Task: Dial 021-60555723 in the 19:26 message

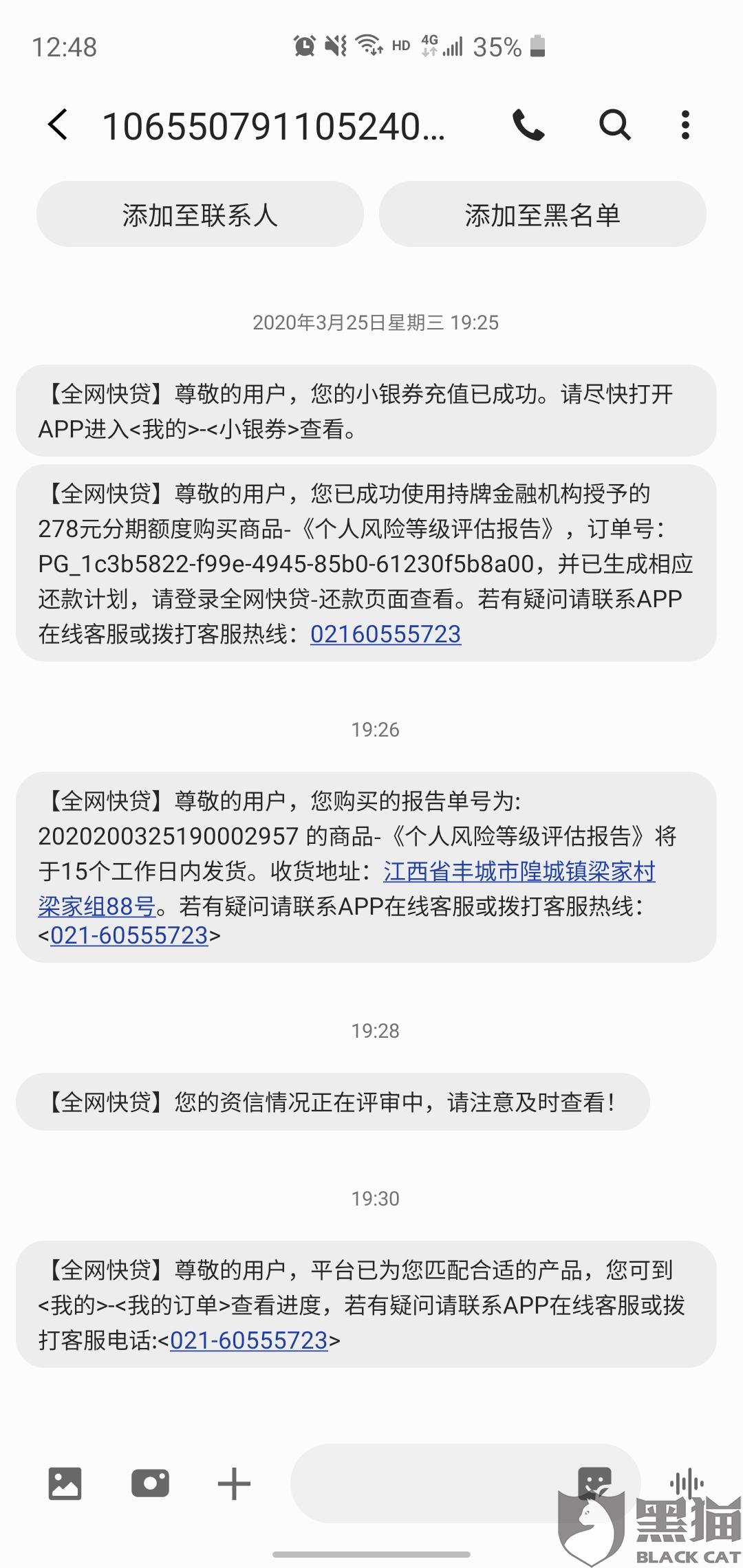Action: tap(129, 935)
